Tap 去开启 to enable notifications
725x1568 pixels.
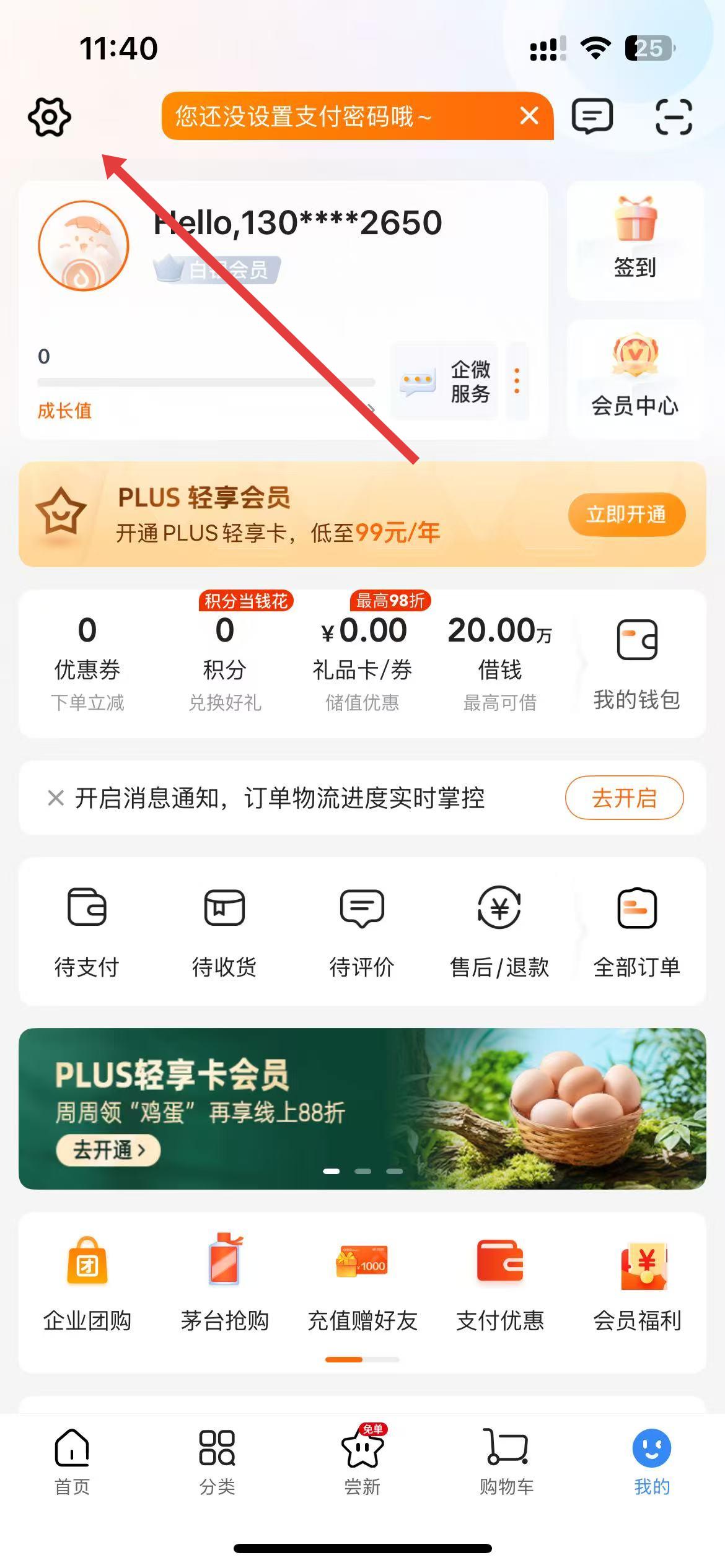[624, 798]
